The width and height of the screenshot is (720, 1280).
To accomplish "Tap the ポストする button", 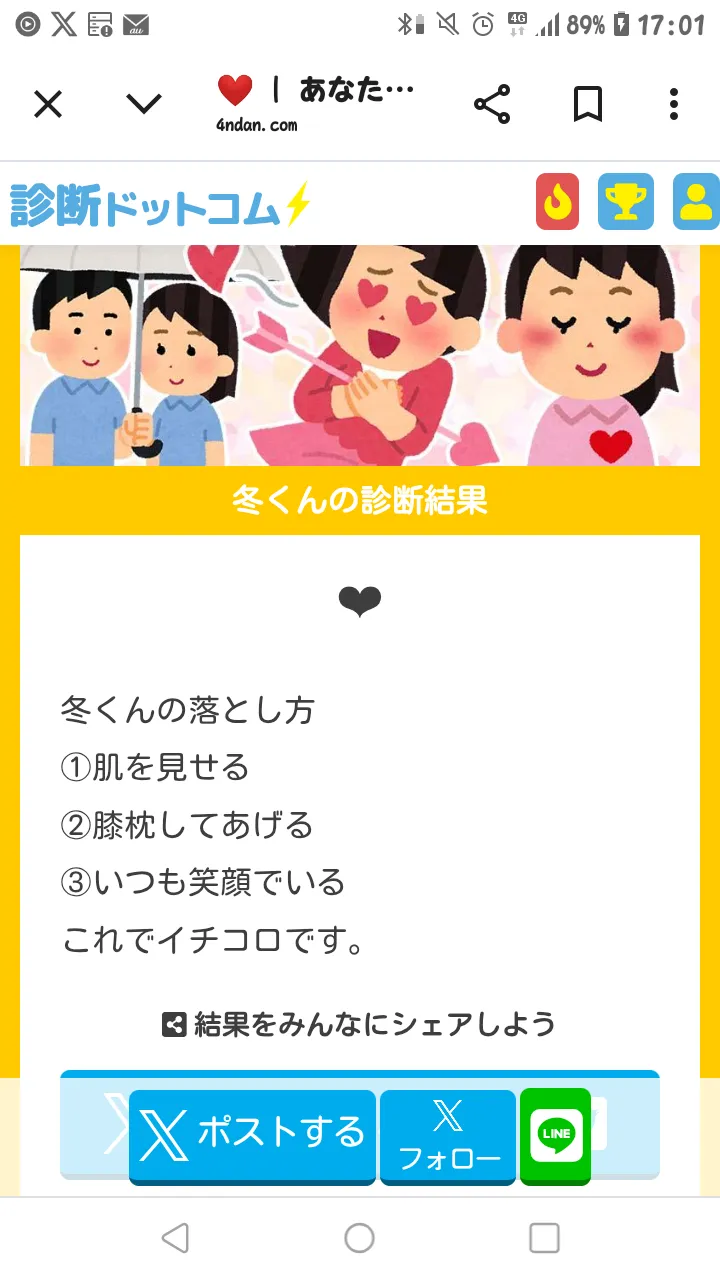I will coord(252,1136).
